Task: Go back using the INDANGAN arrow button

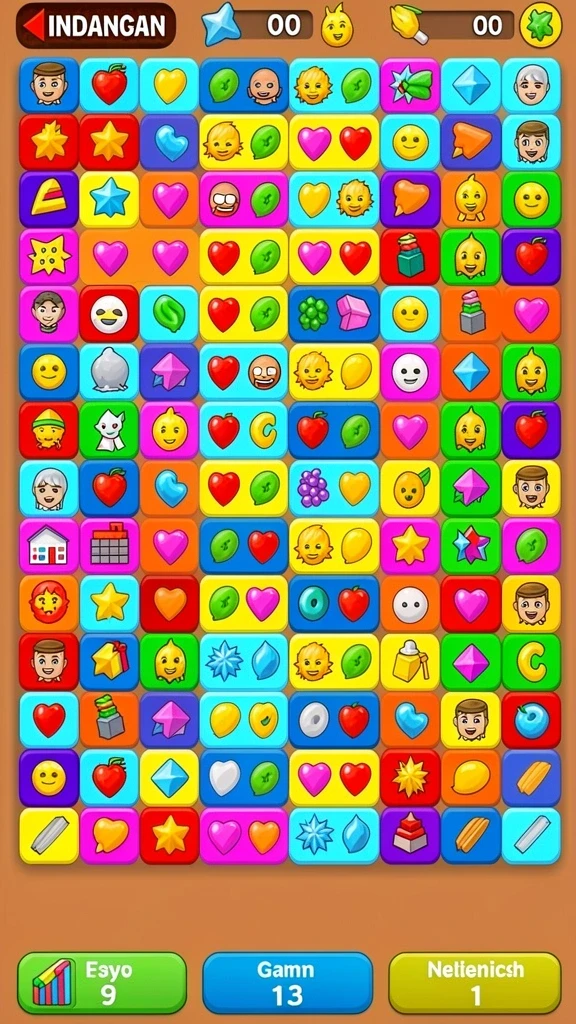Action: (96, 25)
